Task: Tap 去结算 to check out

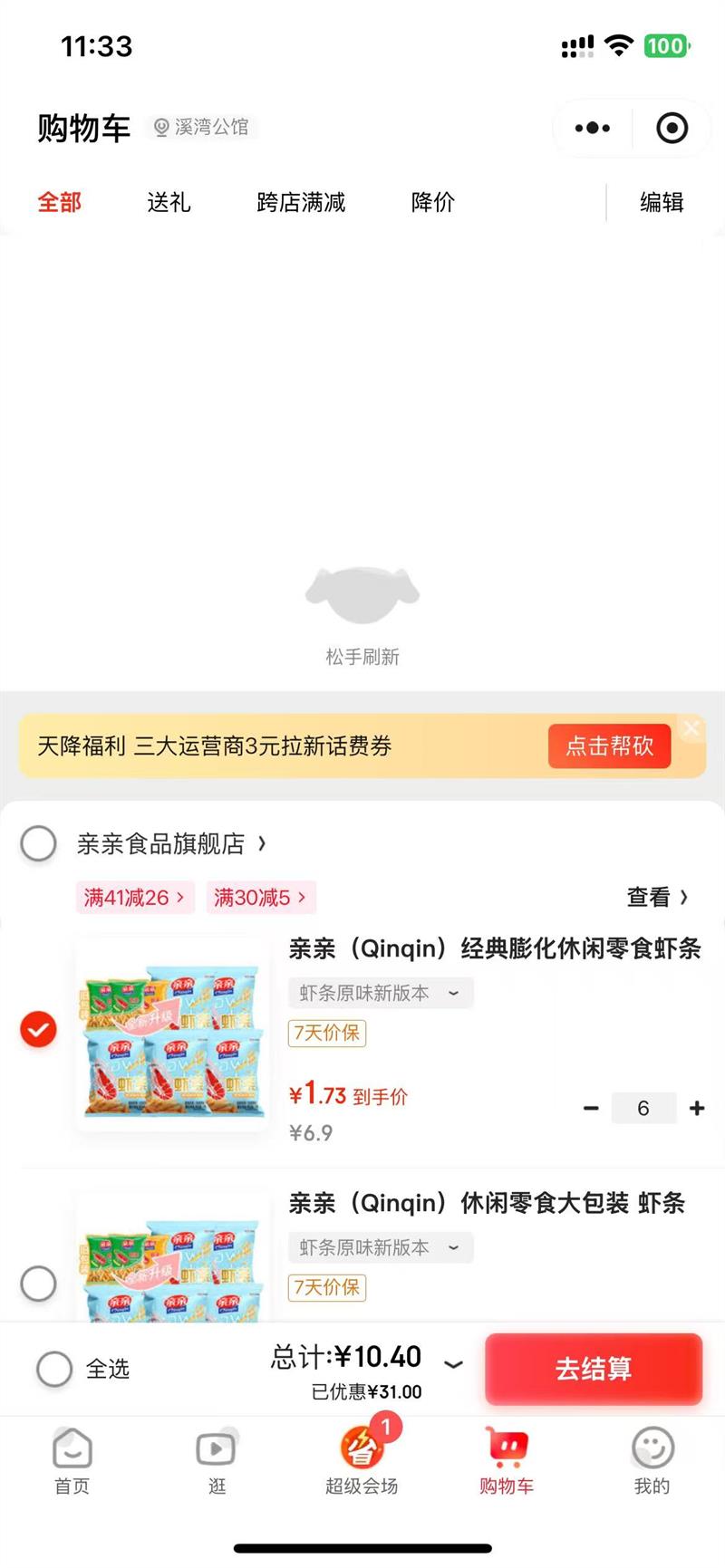Action: coord(594,1369)
